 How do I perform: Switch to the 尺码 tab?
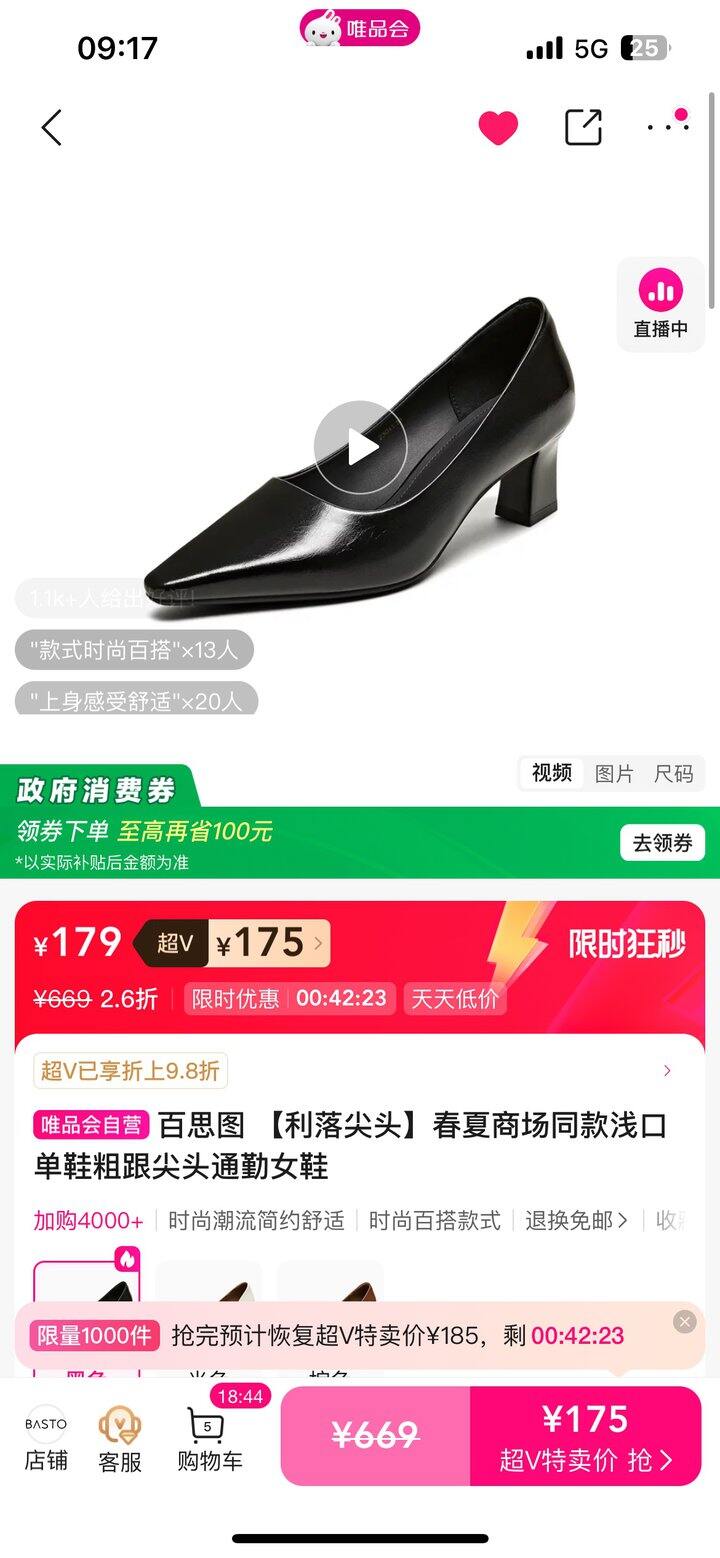pyautogui.click(x=673, y=774)
